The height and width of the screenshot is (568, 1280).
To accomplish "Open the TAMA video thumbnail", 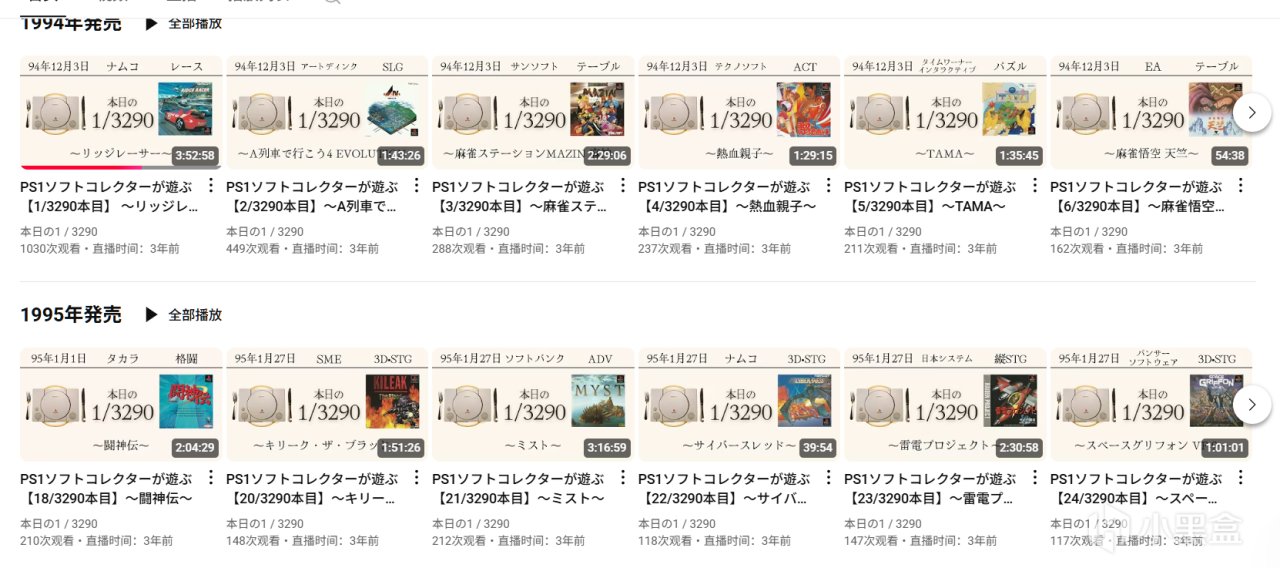I will click(x=942, y=112).
